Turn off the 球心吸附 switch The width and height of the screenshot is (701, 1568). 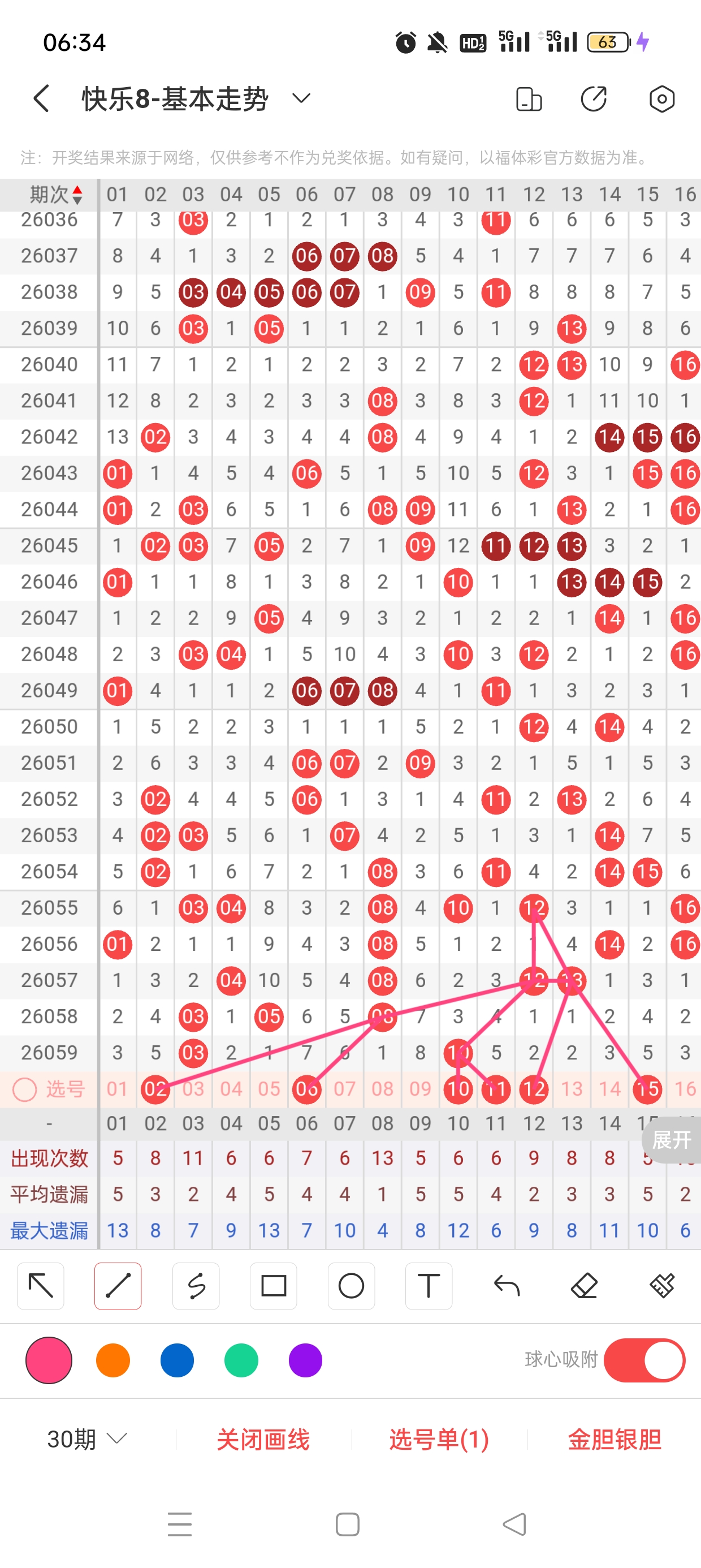click(644, 1360)
